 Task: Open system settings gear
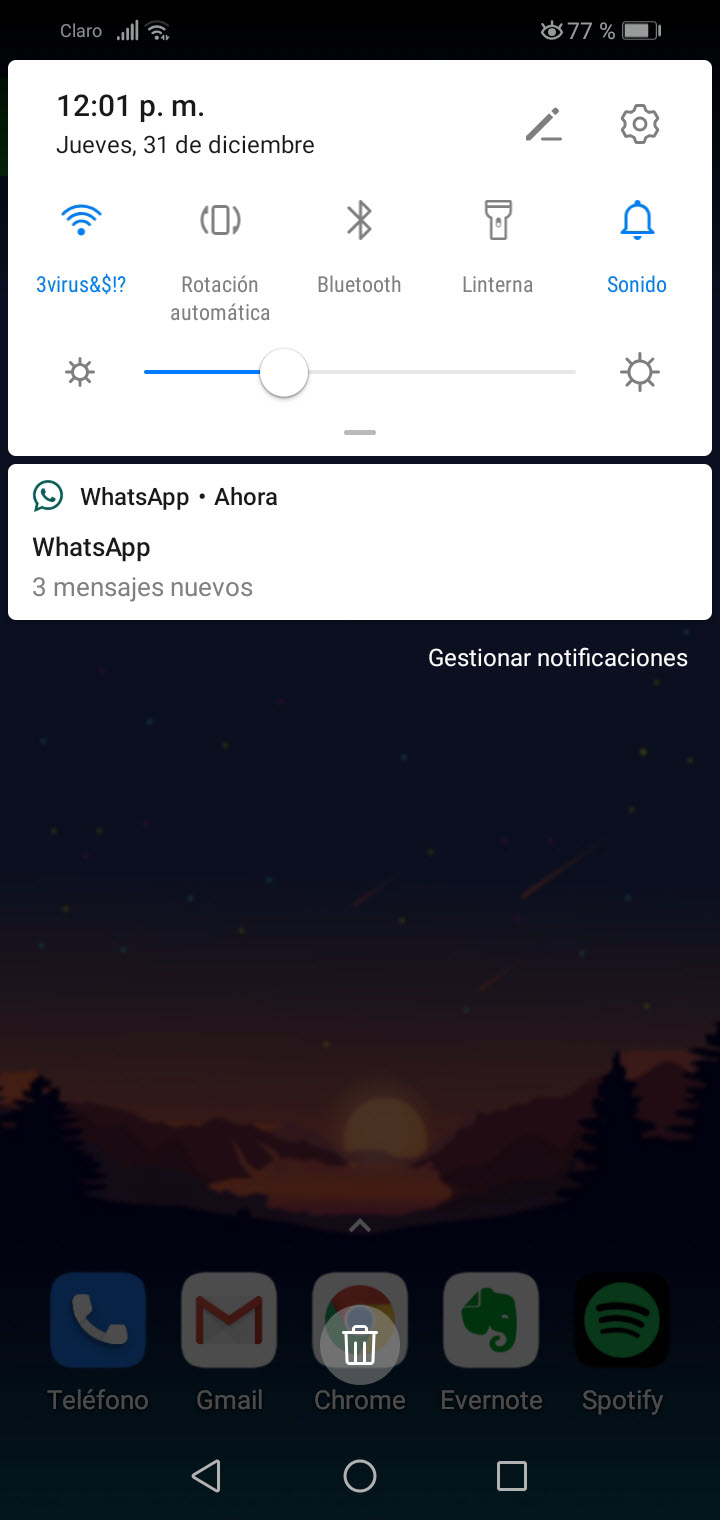[x=639, y=125]
